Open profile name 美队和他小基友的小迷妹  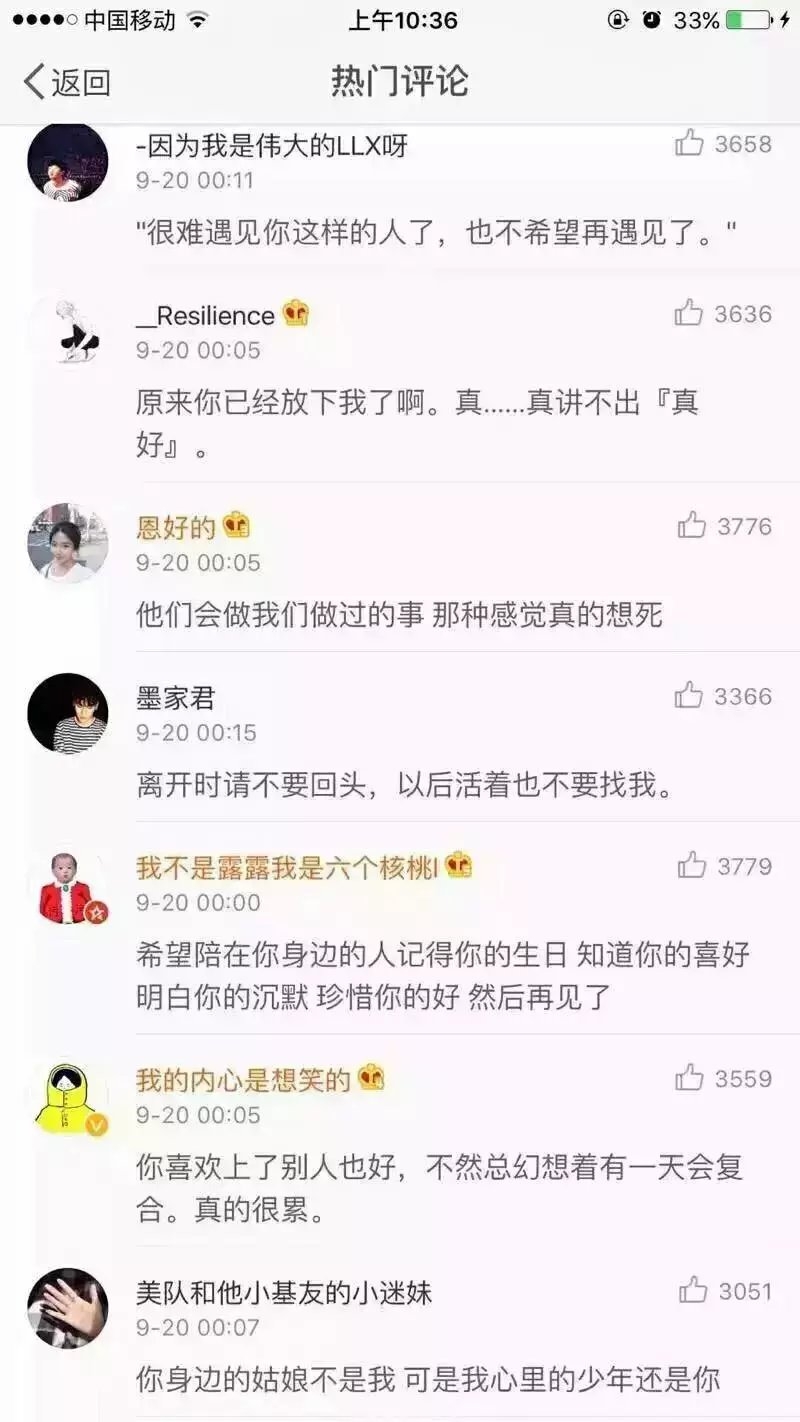(x=284, y=1292)
